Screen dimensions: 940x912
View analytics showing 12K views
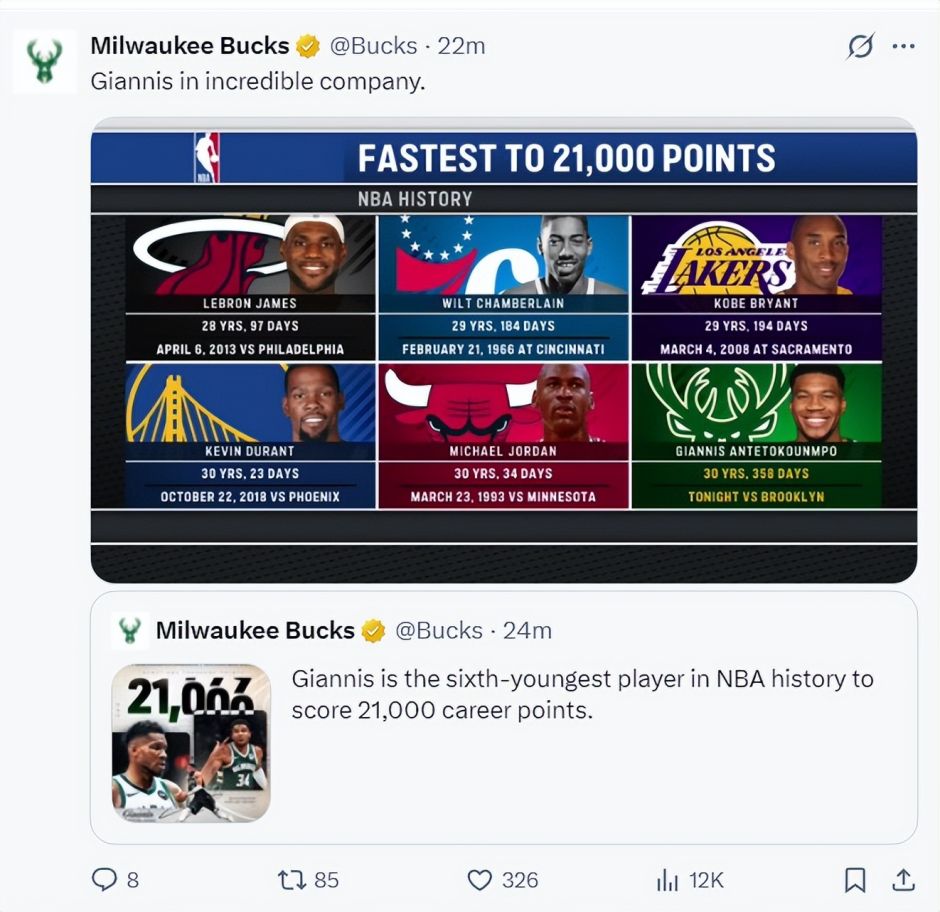tap(667, 880)
